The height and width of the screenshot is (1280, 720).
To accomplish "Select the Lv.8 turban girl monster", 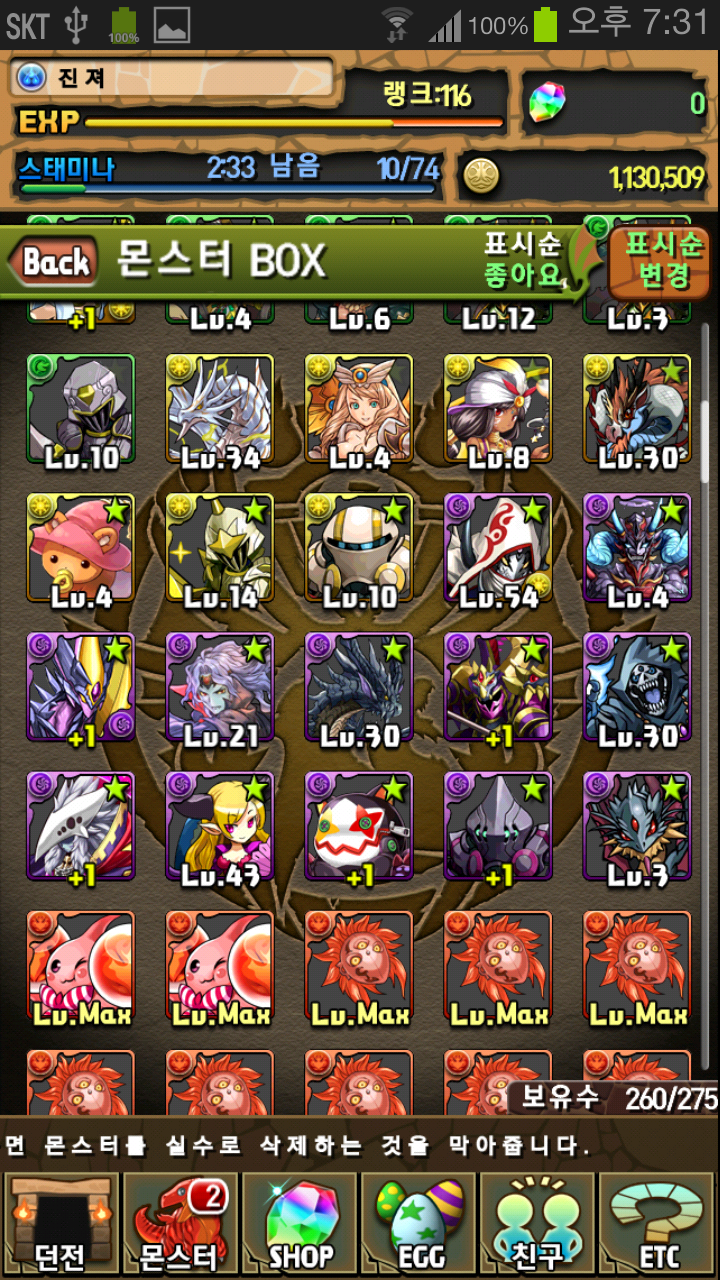I will pos(498,409).
